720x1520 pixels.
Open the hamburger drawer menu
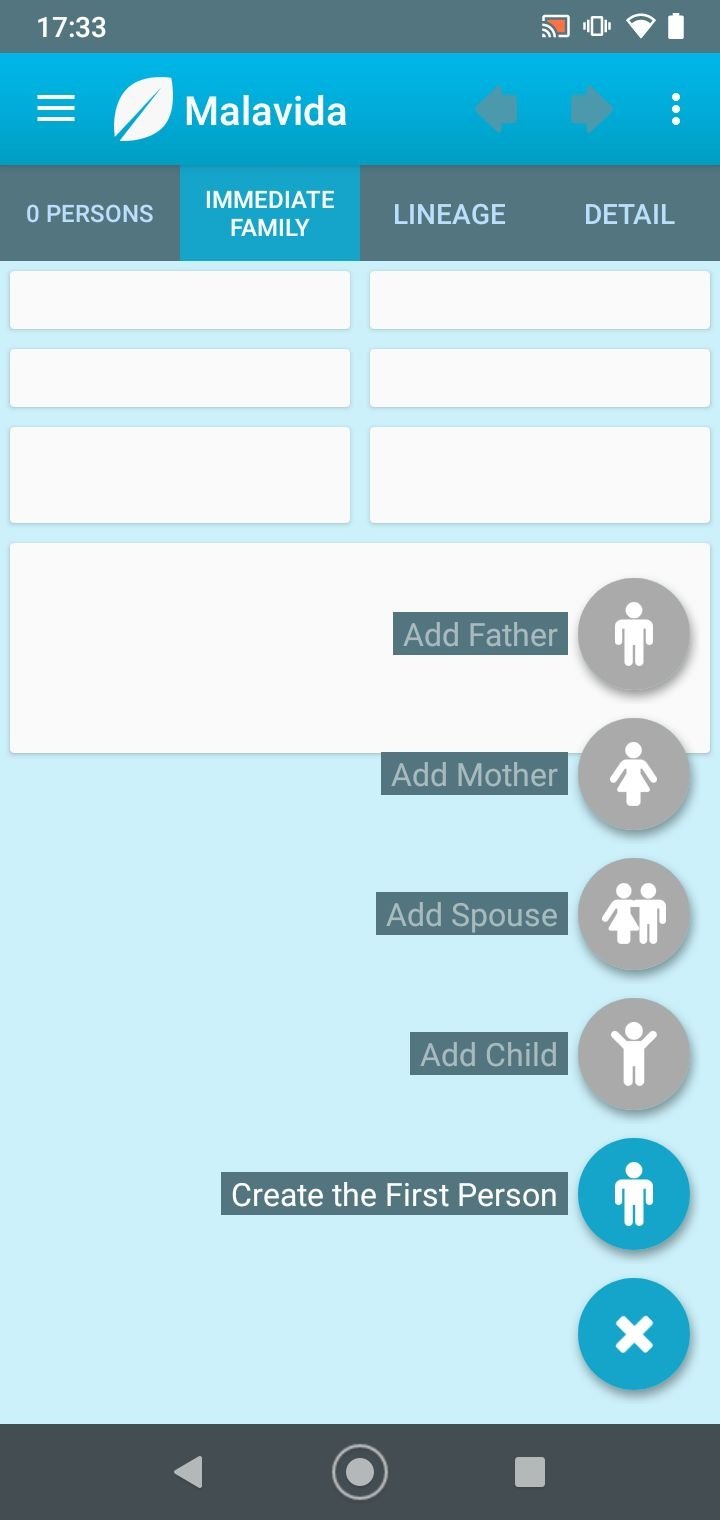(x=56, y=109)
